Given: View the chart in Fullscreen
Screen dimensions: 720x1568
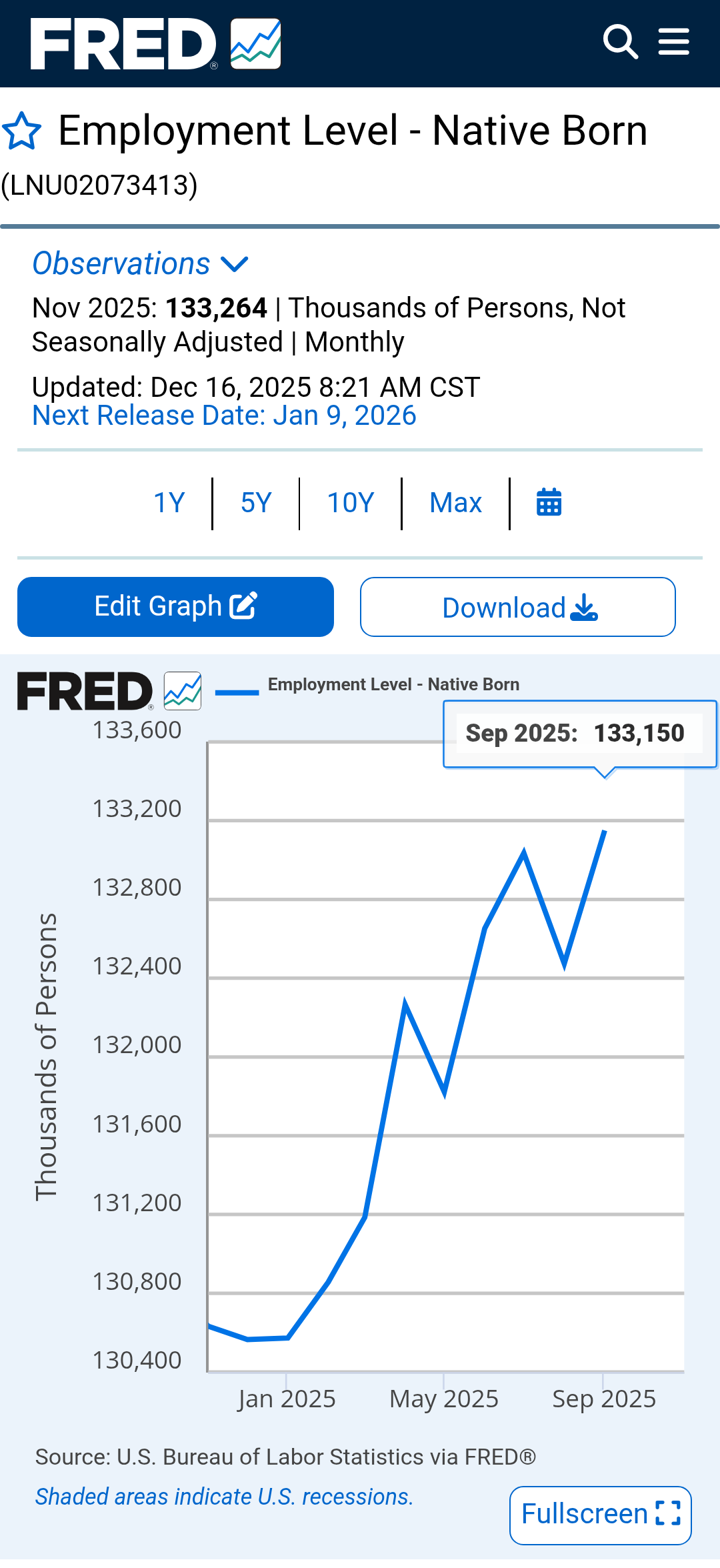Looking at the screenshot, I should (x=600, y=1515).
